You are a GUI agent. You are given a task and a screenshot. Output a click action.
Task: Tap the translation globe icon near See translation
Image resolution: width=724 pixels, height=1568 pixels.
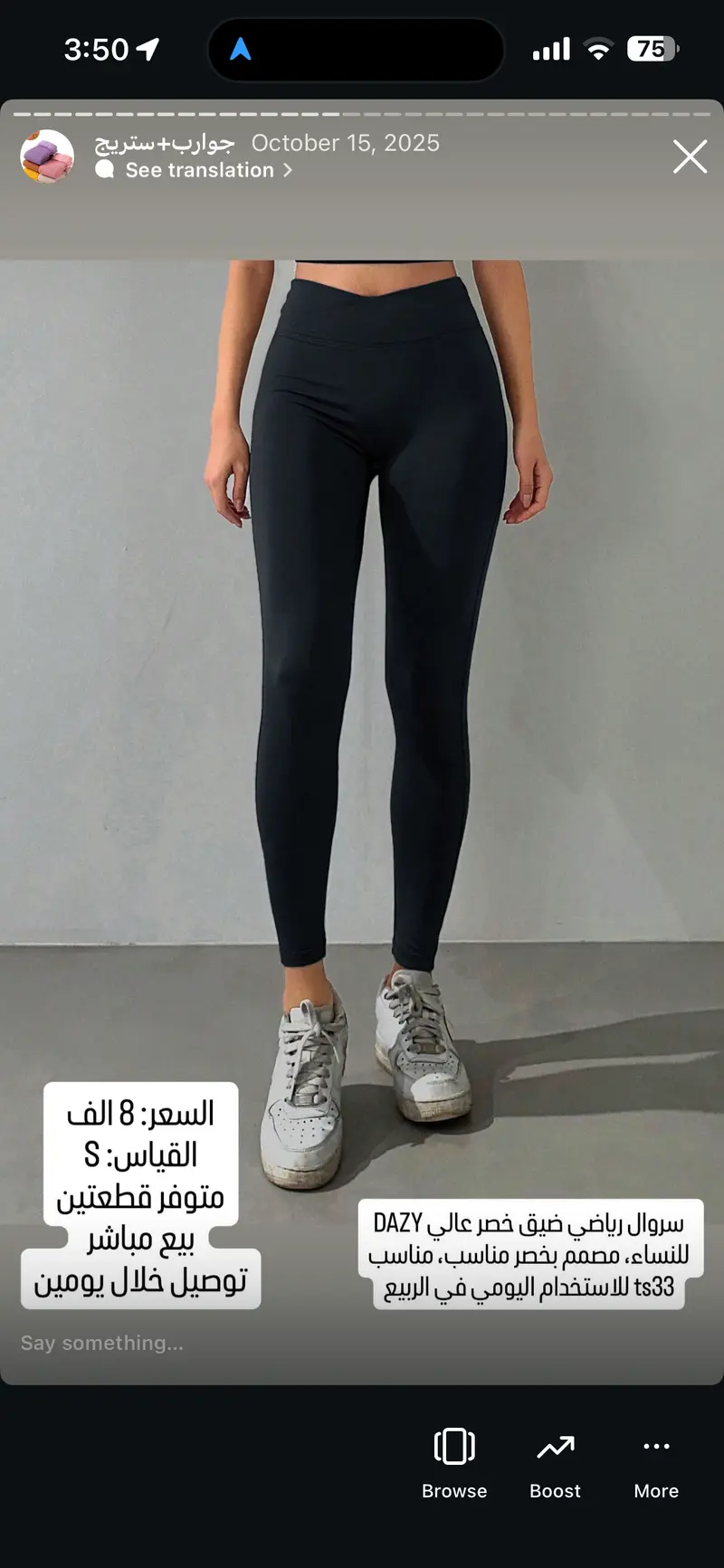coord(105,170)
